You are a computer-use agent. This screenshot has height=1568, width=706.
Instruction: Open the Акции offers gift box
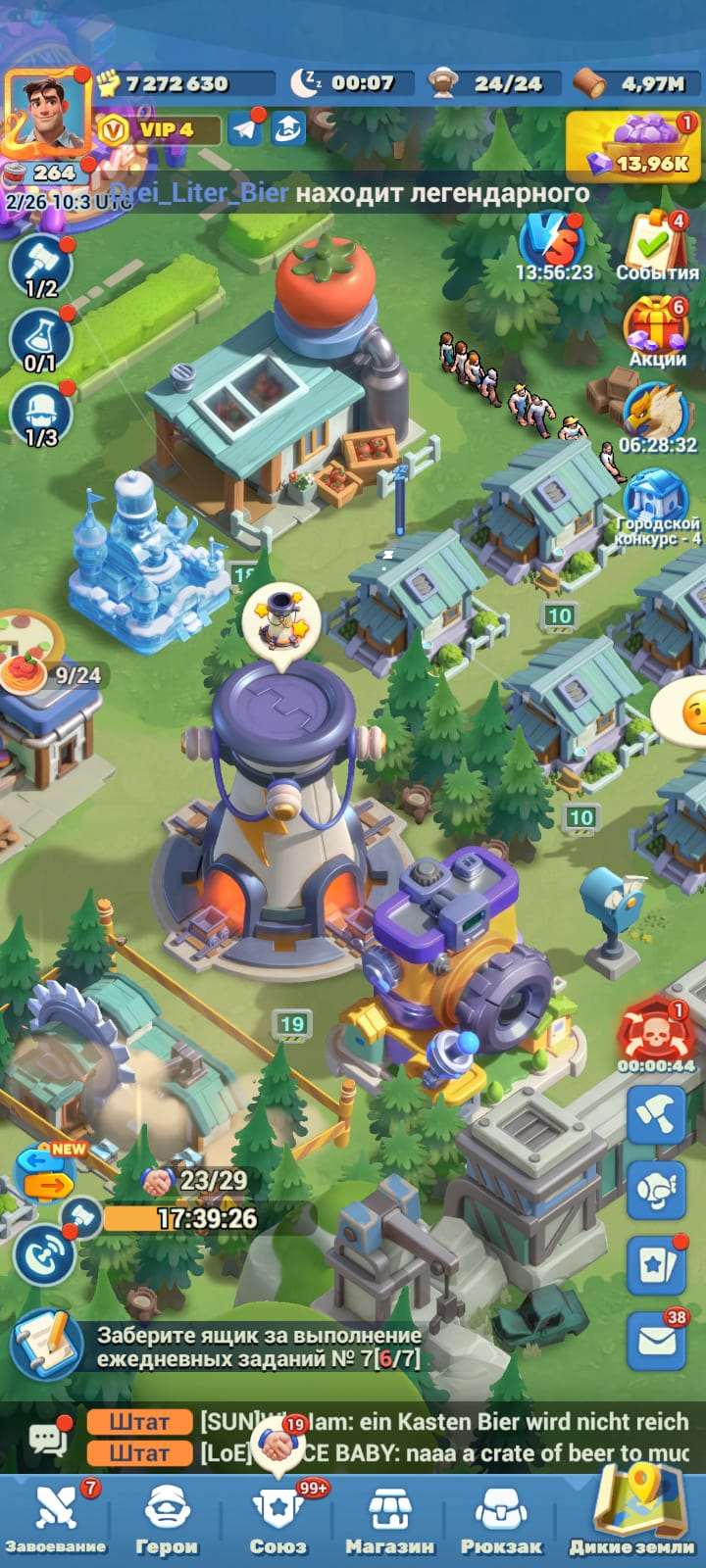tap(657, 330)
